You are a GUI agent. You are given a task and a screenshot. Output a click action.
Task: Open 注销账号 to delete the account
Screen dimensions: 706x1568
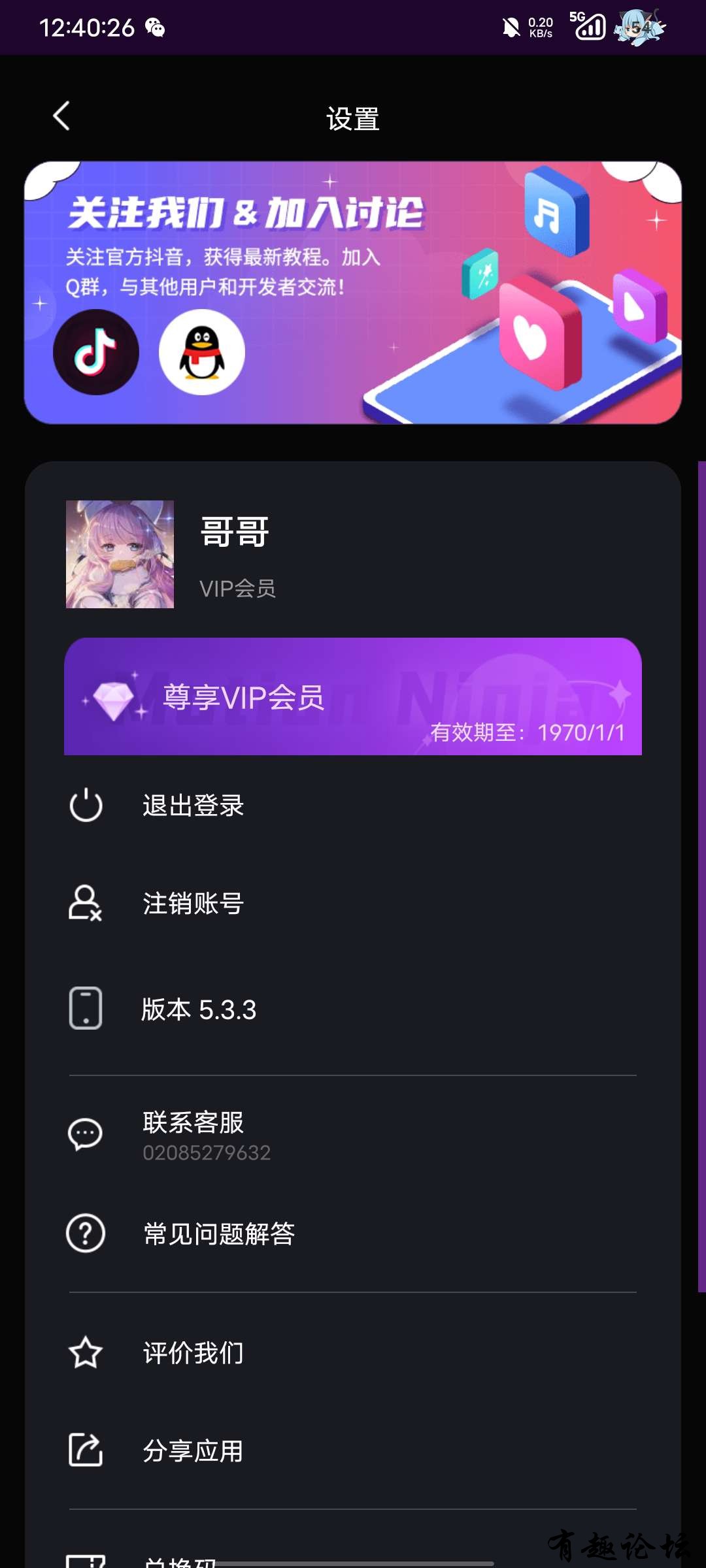tap(193, 904)
